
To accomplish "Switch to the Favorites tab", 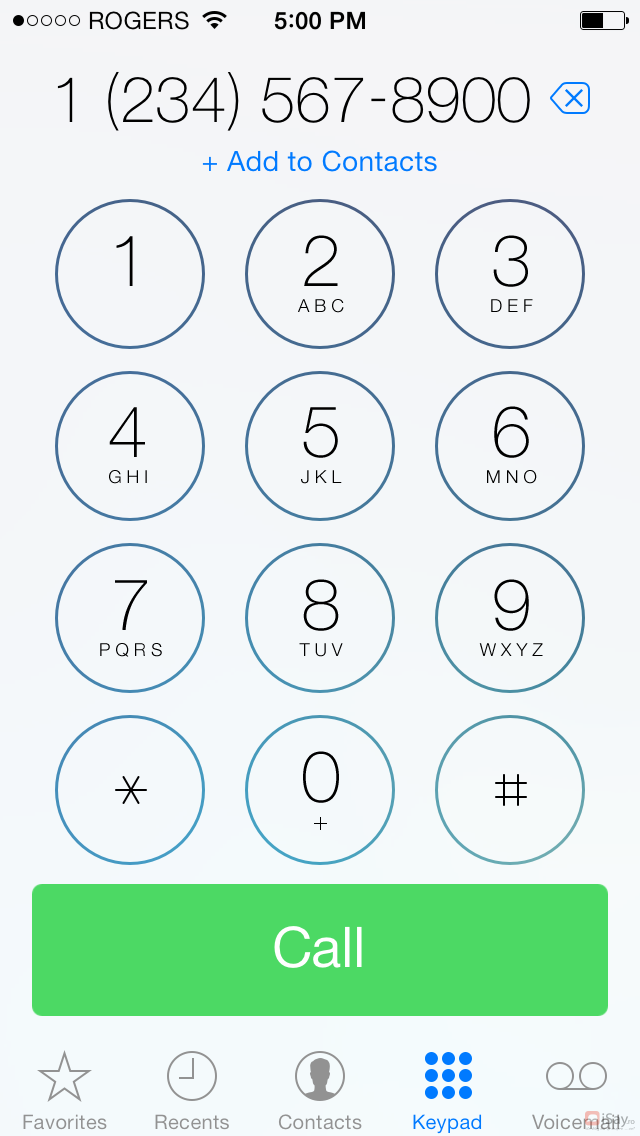I will pos(64,1091).
